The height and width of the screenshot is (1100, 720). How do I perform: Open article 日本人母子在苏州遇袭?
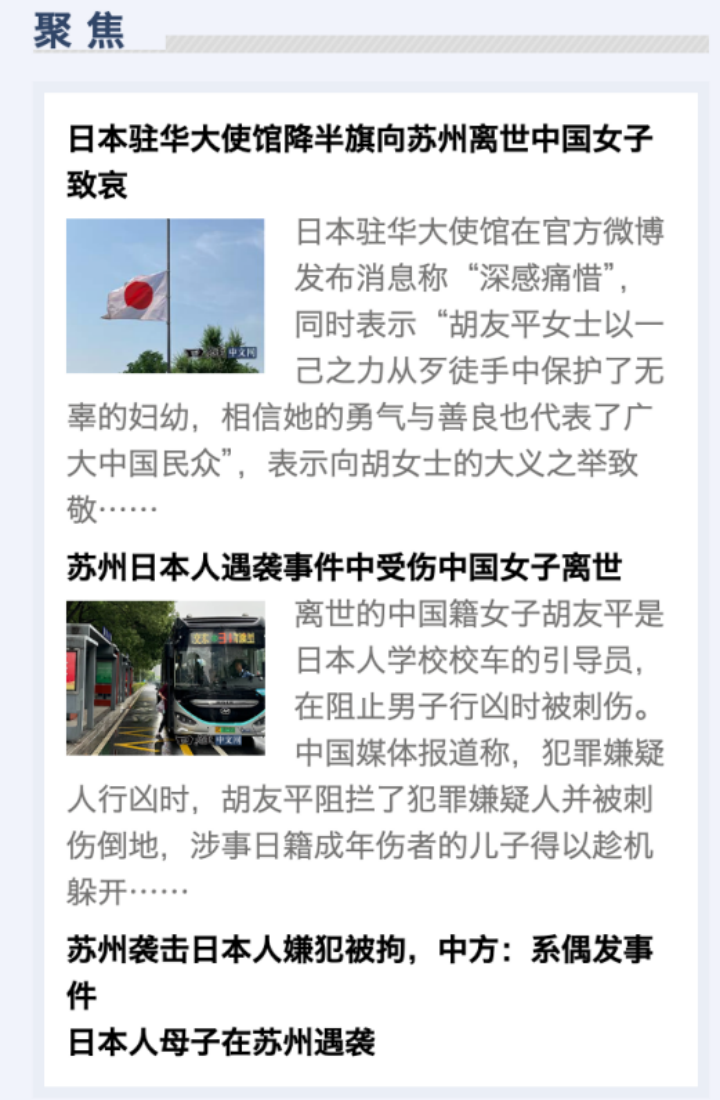tap(221, 1042)
